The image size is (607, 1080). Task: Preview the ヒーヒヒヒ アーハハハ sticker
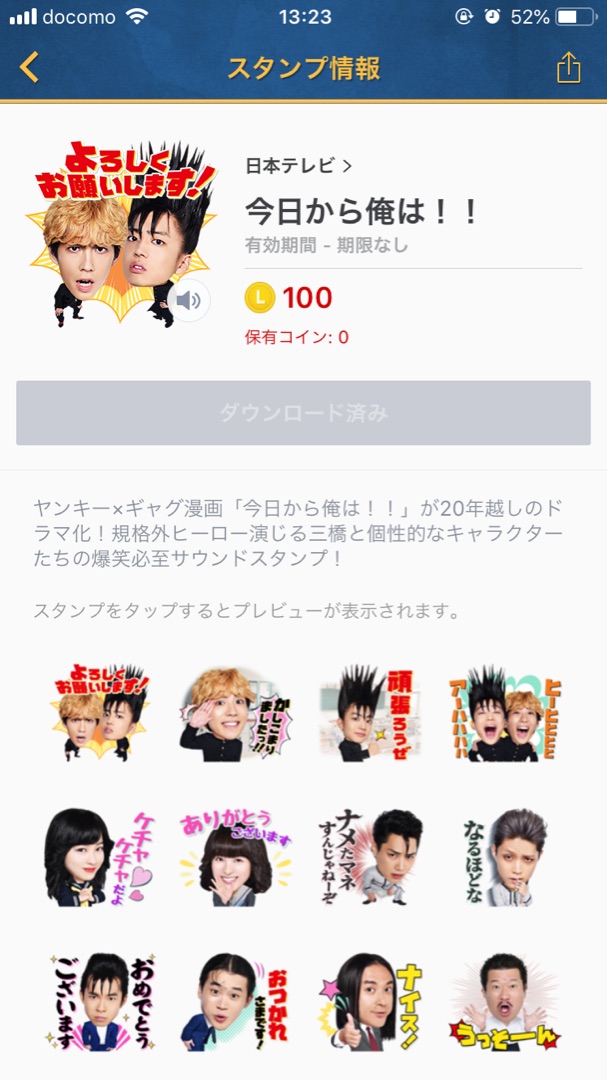click(x=505, y=714)
